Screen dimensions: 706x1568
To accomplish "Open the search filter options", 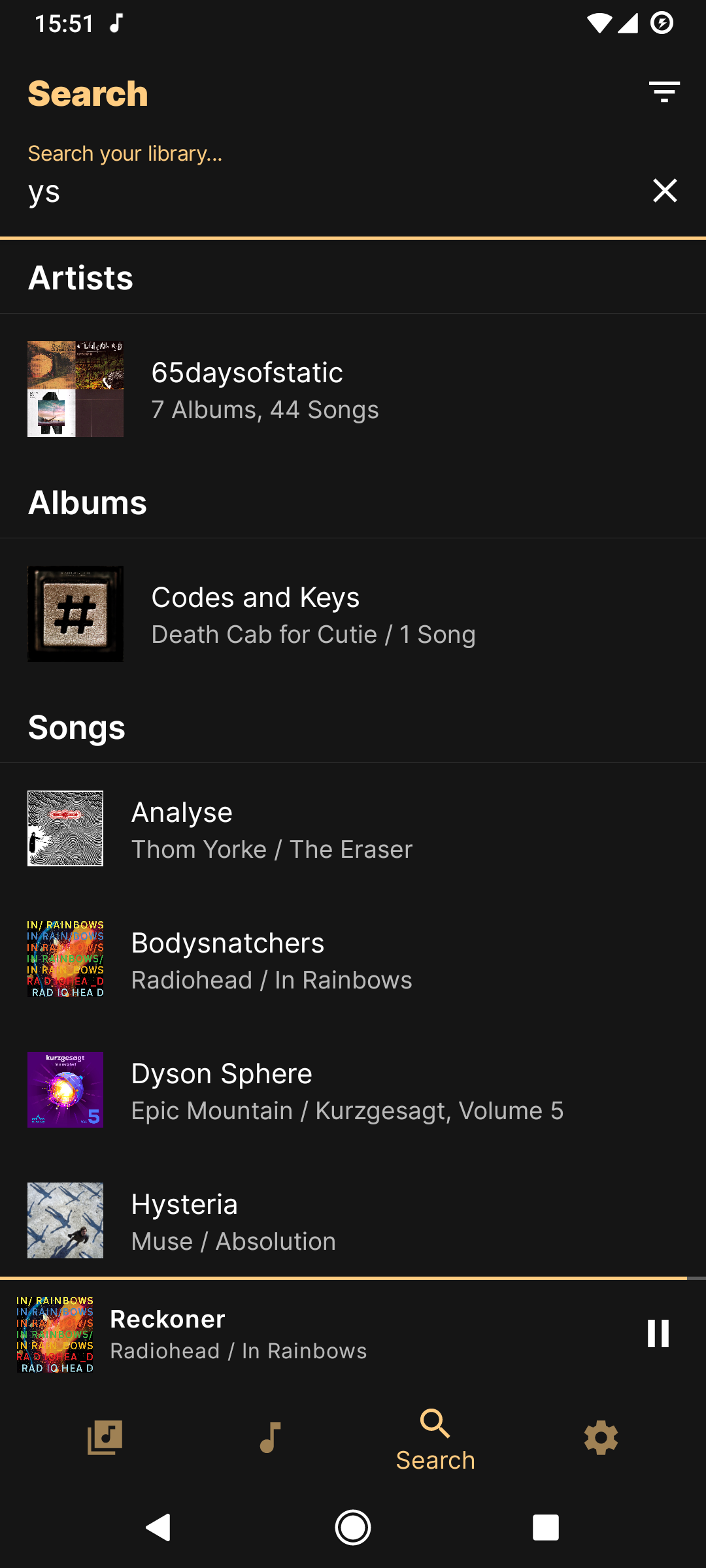I will click(x=664, y=92).
